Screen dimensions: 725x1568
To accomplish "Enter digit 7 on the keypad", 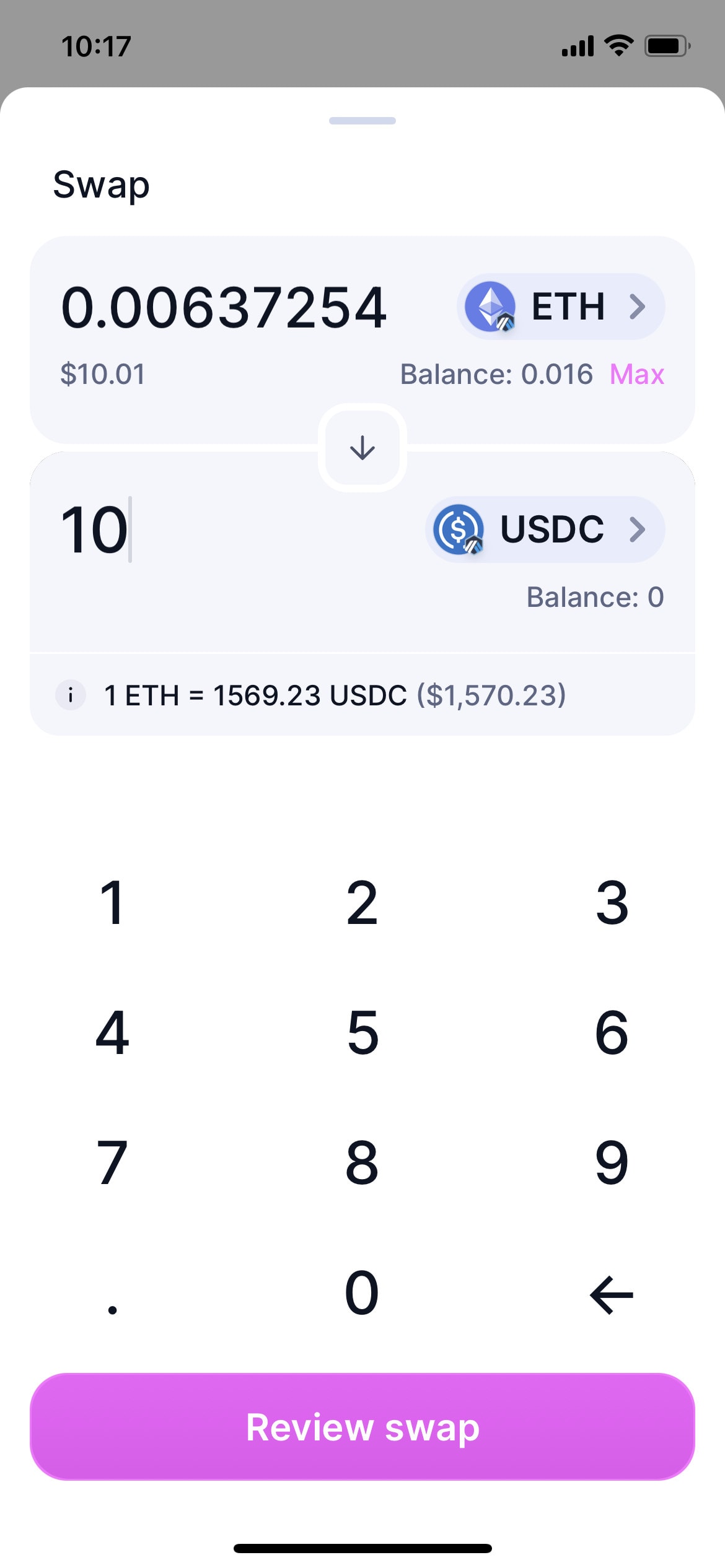I will [x=113, y=1162].
